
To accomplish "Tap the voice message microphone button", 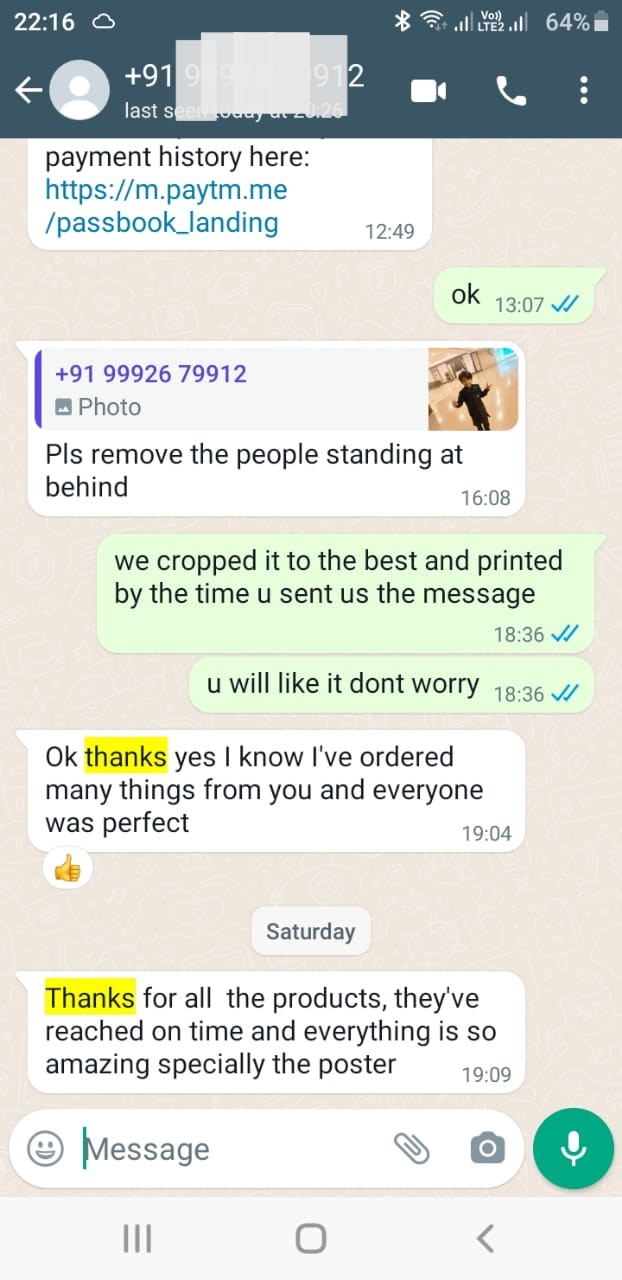I will (x=573, y=1148).
